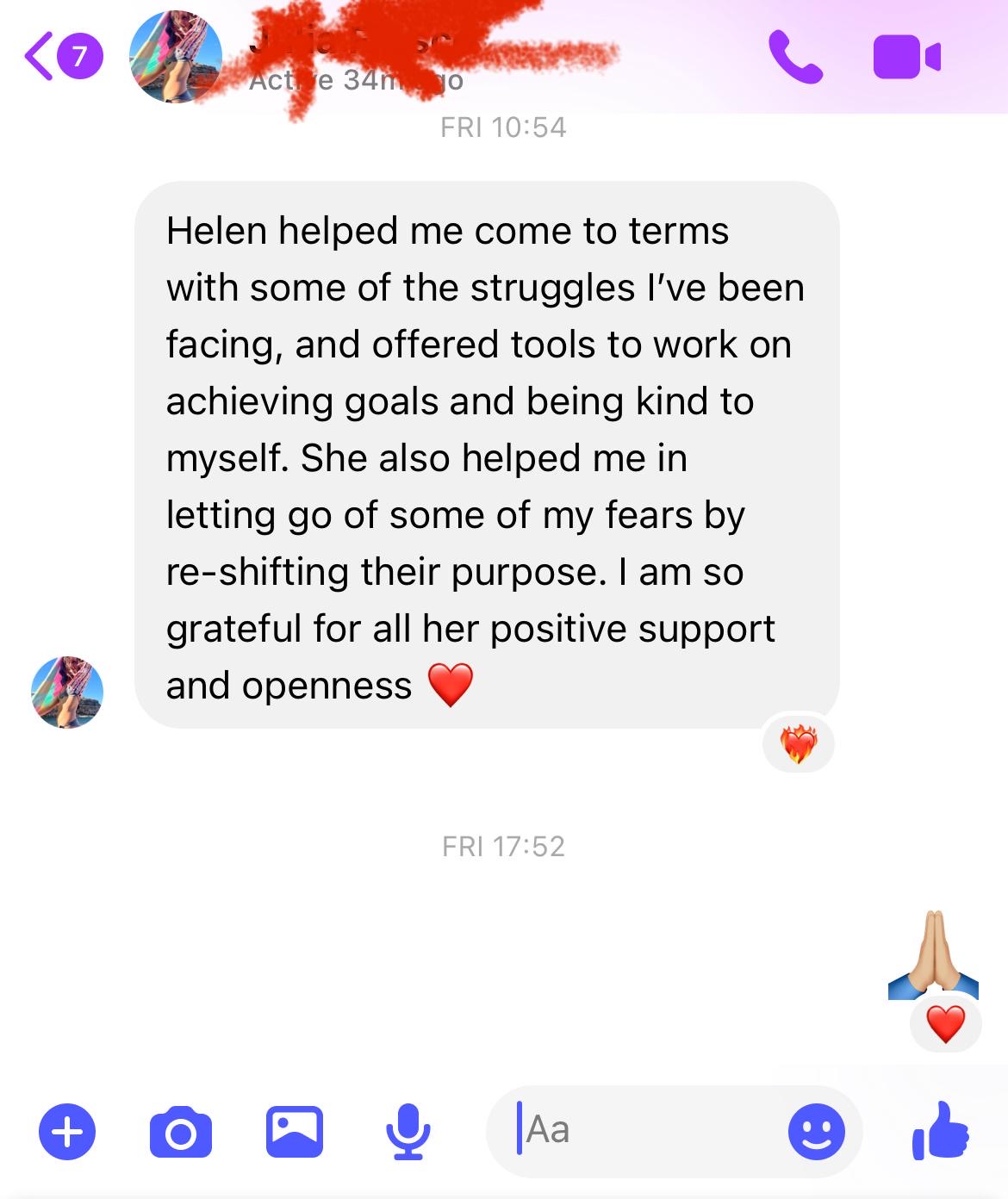Viewport: 1008px width, 1199px height.
Task: View the heart-on-fire reaction on Helen message
Action: pos(798,744)
